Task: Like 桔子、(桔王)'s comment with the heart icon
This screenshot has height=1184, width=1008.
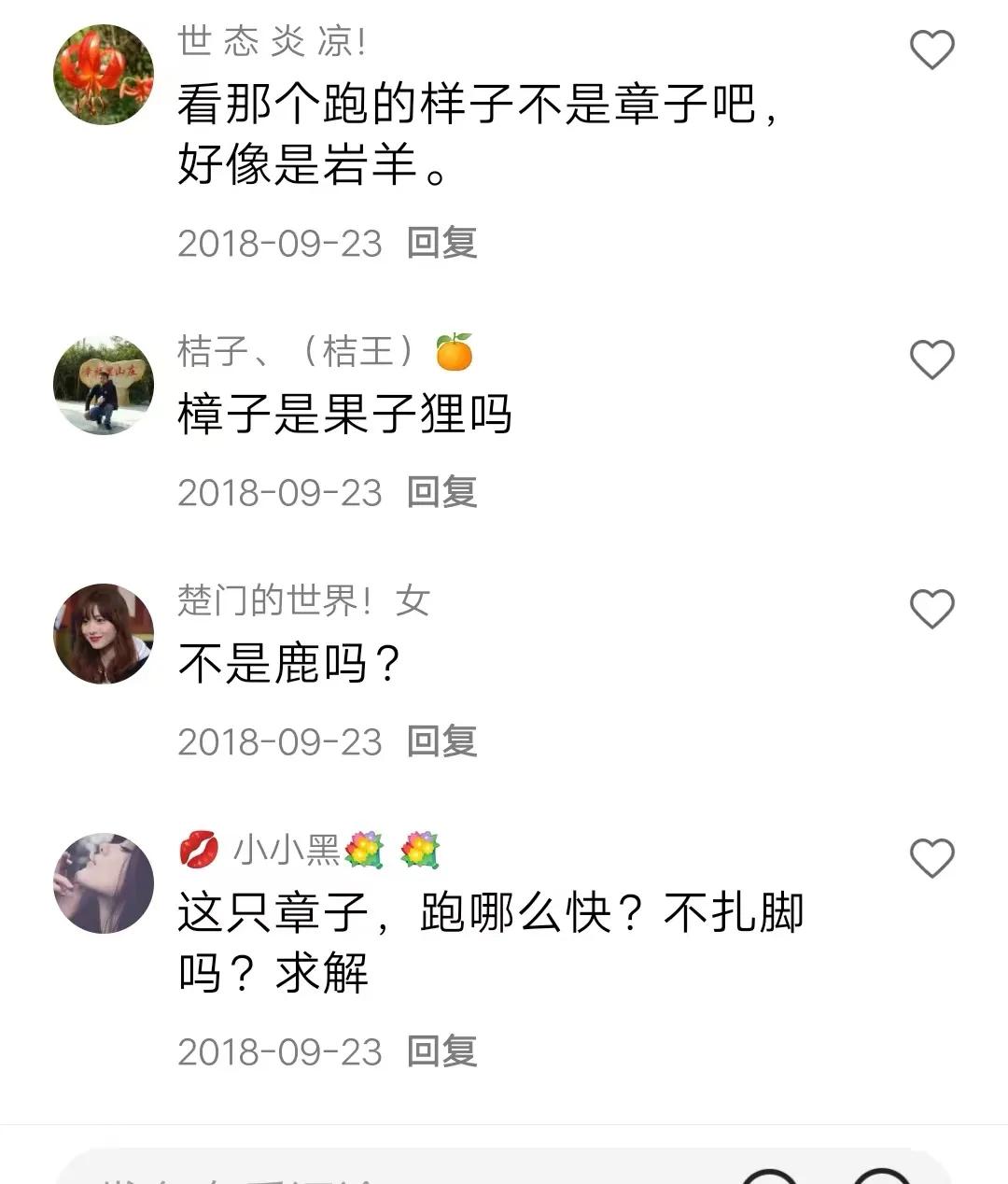Action: [931, 359]
